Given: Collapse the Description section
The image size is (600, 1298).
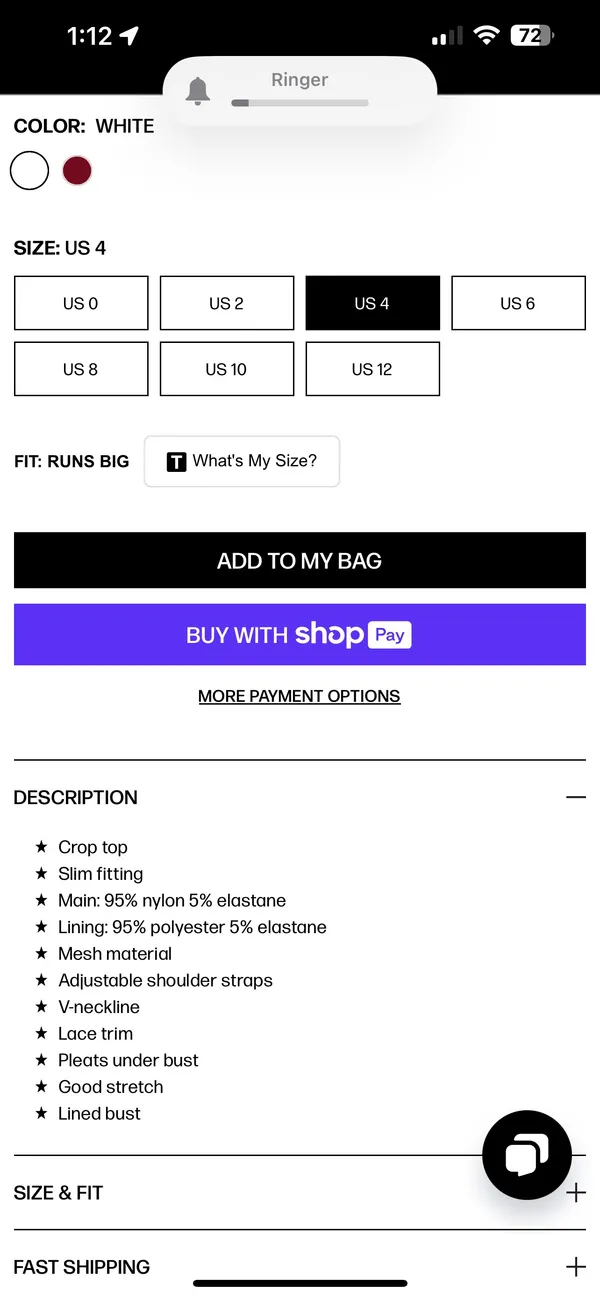Looking at the screenshot, I should point(300,797).
